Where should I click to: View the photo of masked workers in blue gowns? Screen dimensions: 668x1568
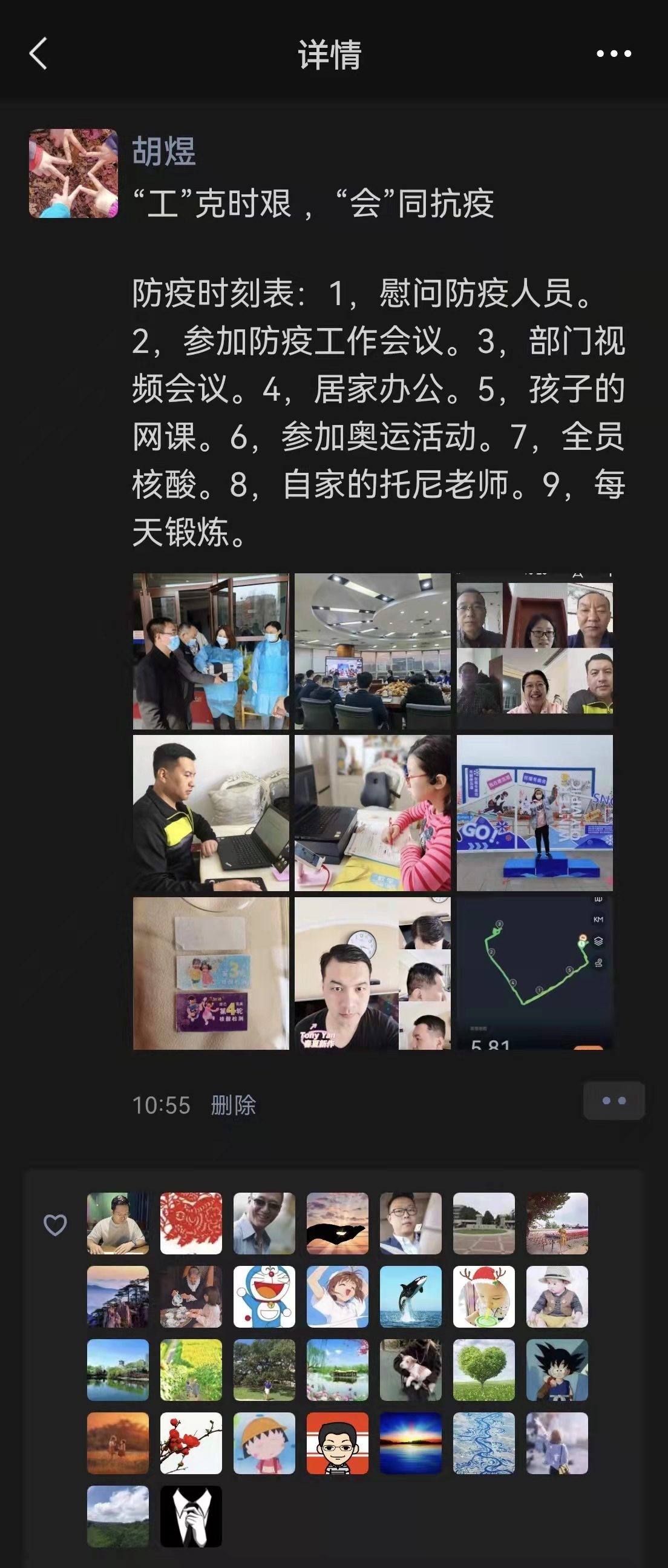point(211,651)
